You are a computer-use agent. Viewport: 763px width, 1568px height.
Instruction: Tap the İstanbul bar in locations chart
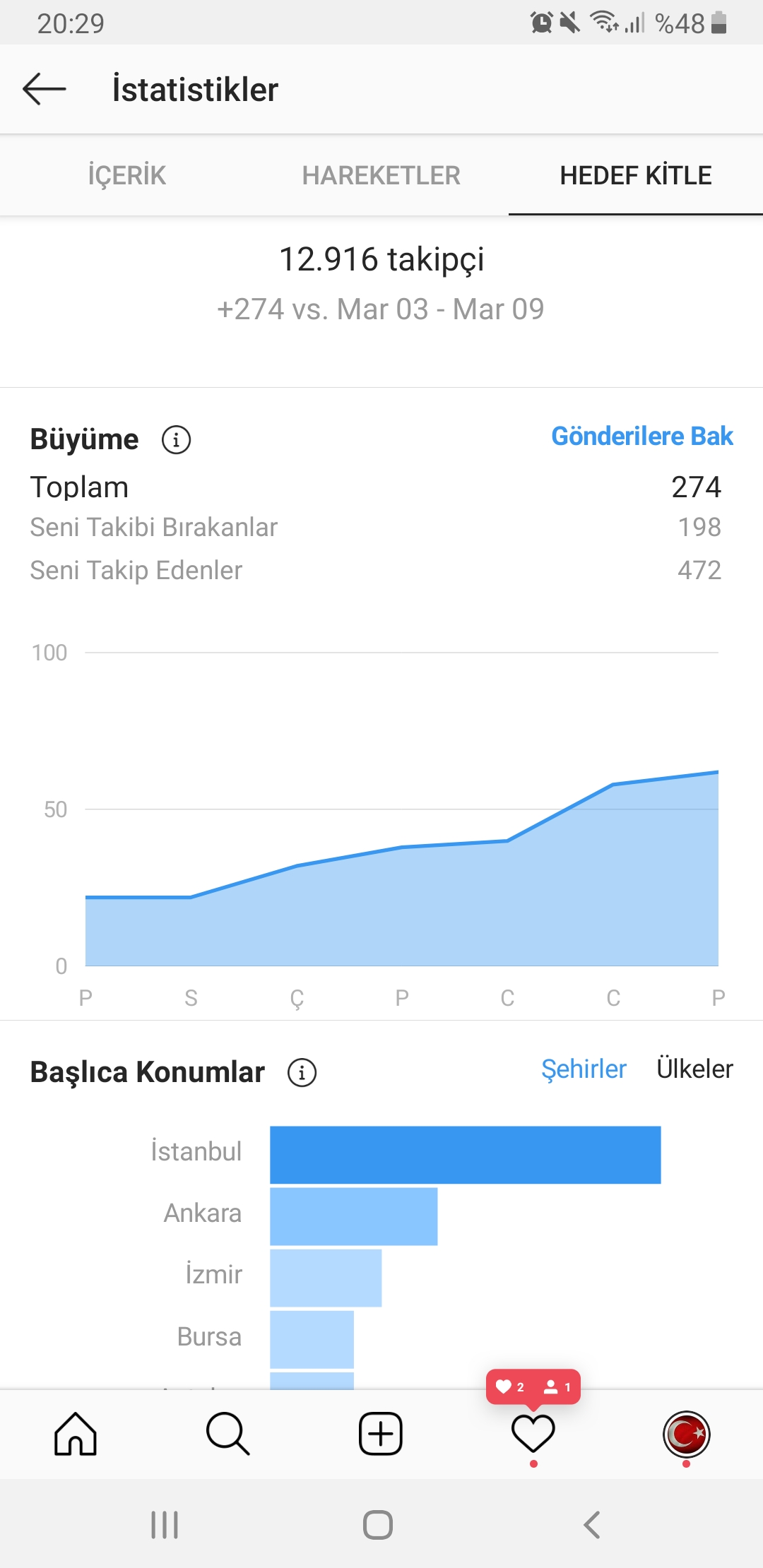(x=465, y=1155)
